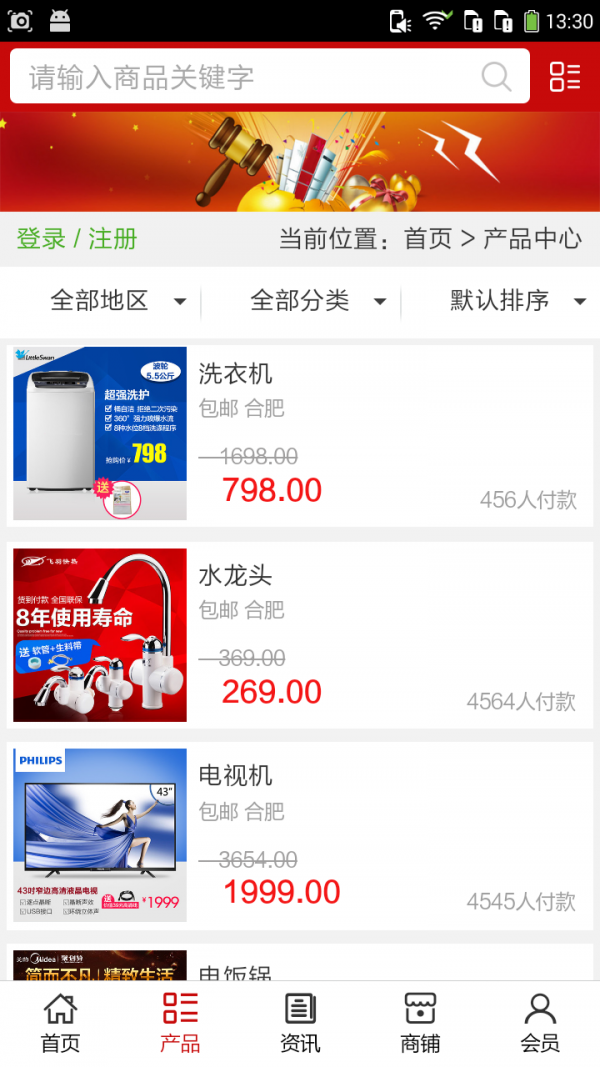Image resolution: width=600 pixels, height=1067 pixels.
Task: Go to the 商铺 tab
Action: 420,1023
